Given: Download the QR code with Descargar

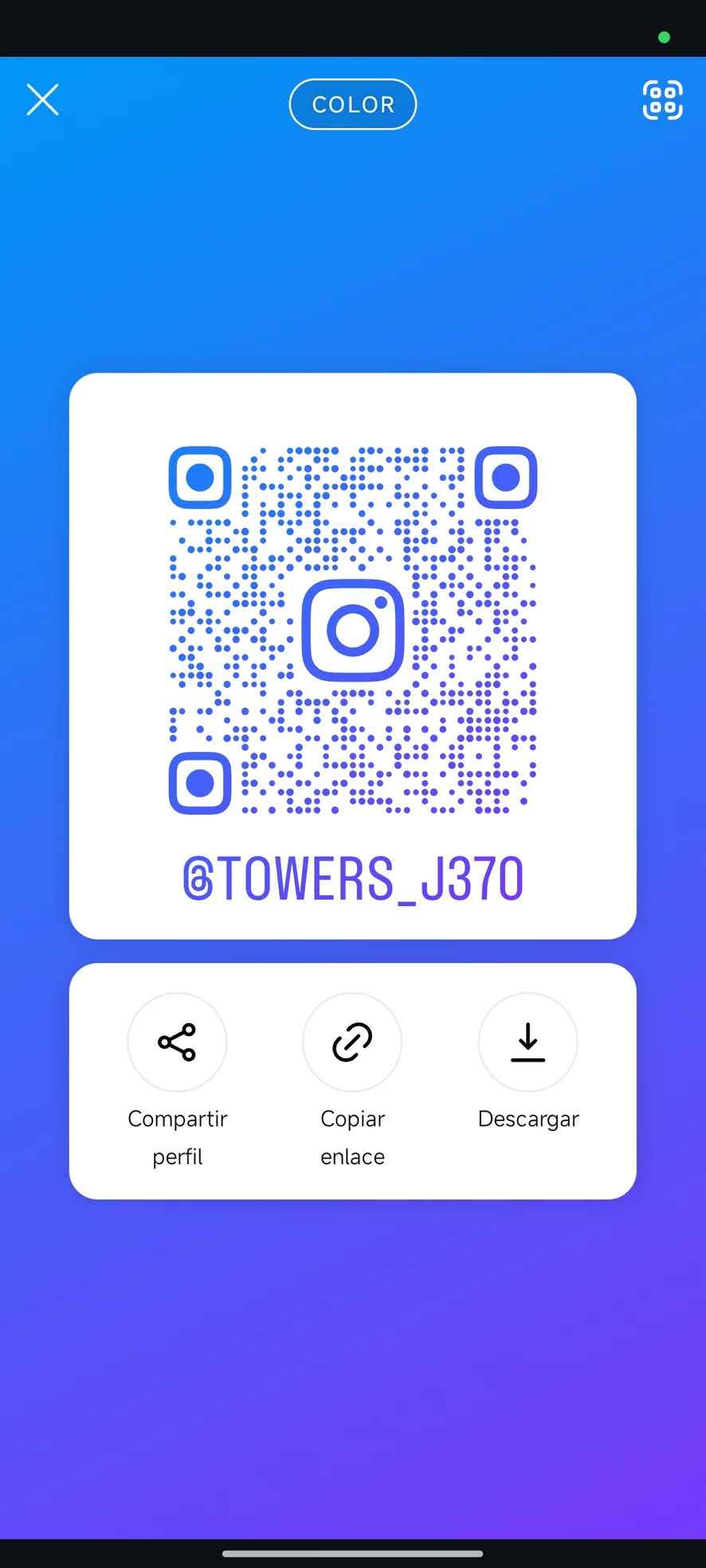Looking at the screenshot, I should 528,1042.
